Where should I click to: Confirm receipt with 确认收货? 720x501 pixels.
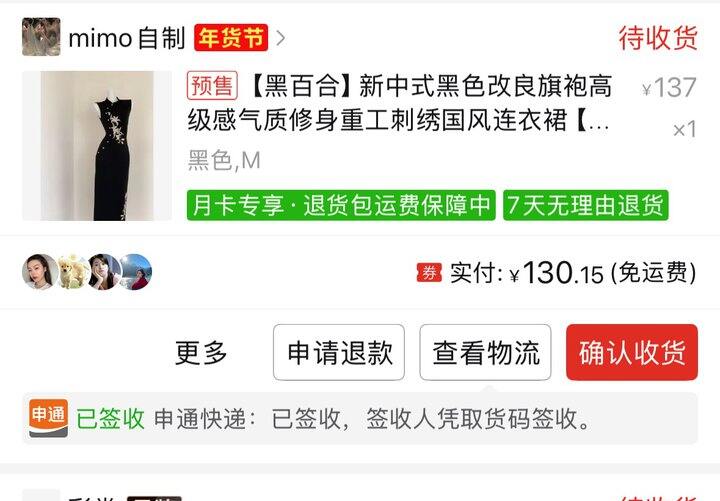pos(632,352)
